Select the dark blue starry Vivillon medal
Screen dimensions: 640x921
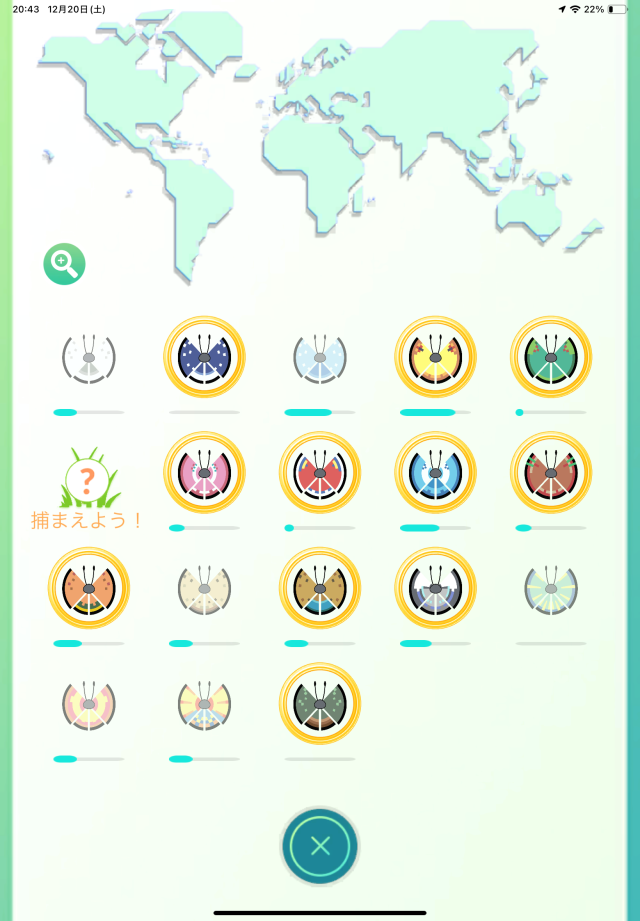click(204, 357)
